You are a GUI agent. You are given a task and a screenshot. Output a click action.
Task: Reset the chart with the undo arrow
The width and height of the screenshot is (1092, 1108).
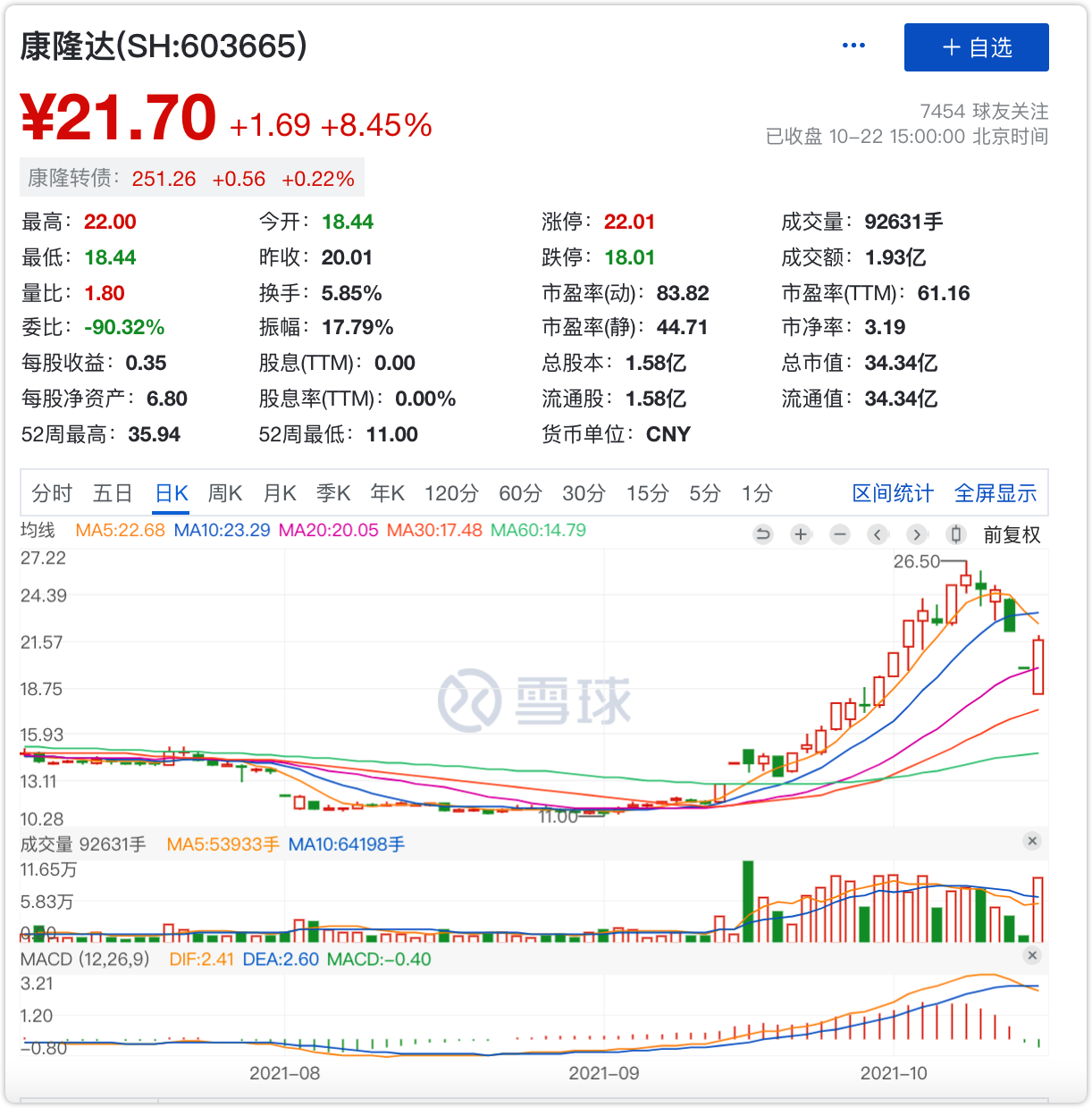click(x=763, y=534)
